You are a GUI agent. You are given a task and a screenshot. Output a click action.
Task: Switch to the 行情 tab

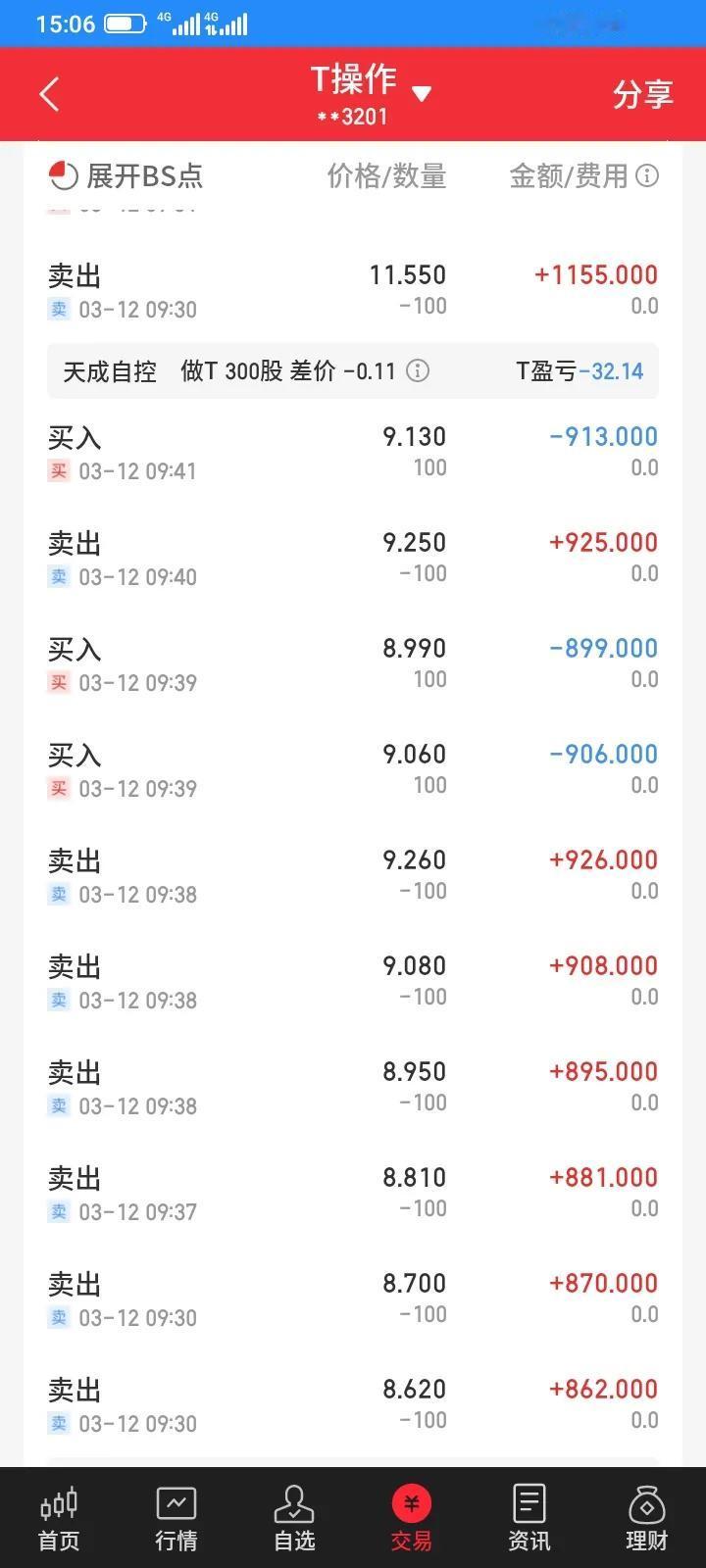click(x=176, y=1519)
